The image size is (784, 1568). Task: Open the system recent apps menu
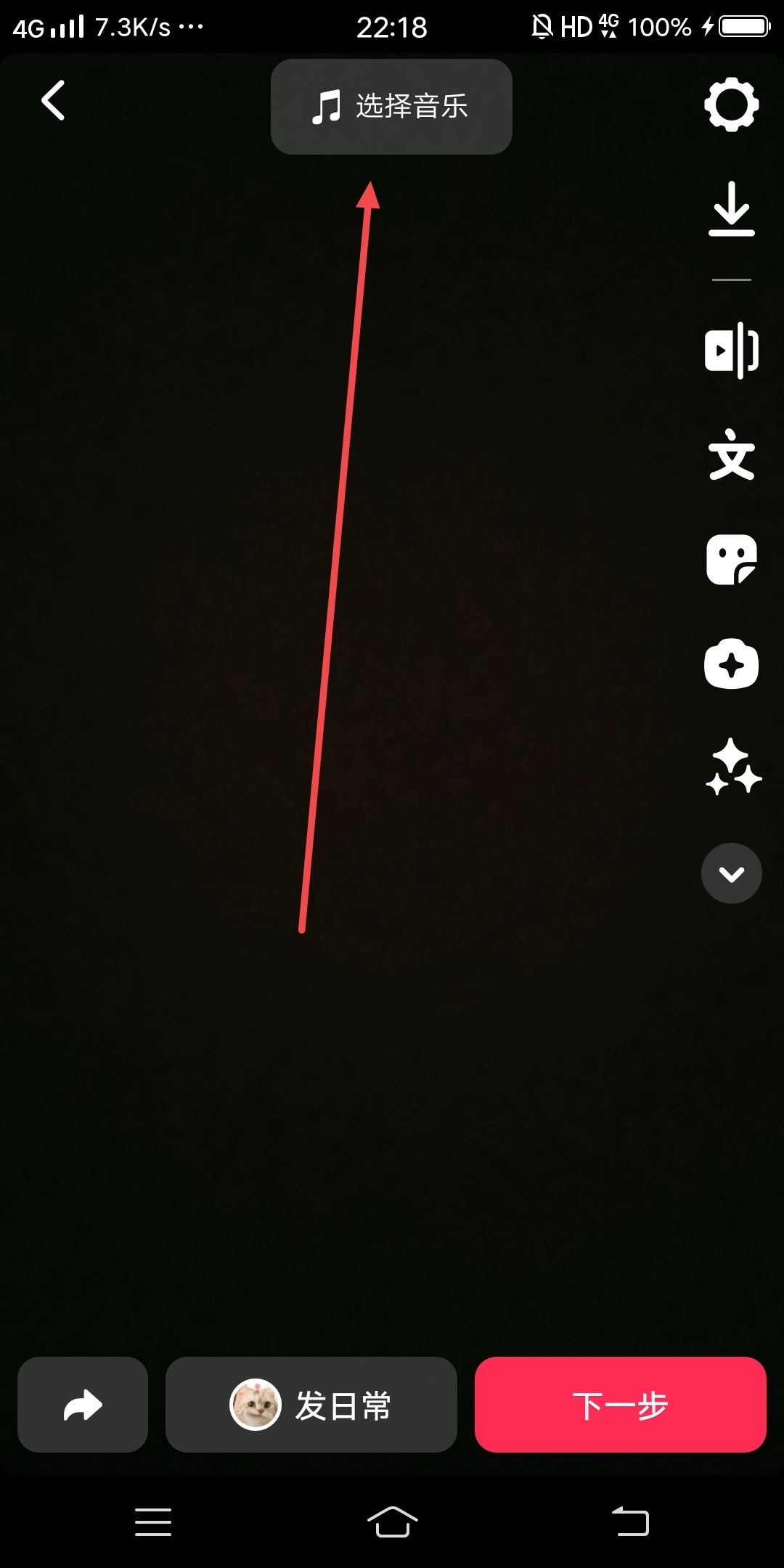[153, 1522]
